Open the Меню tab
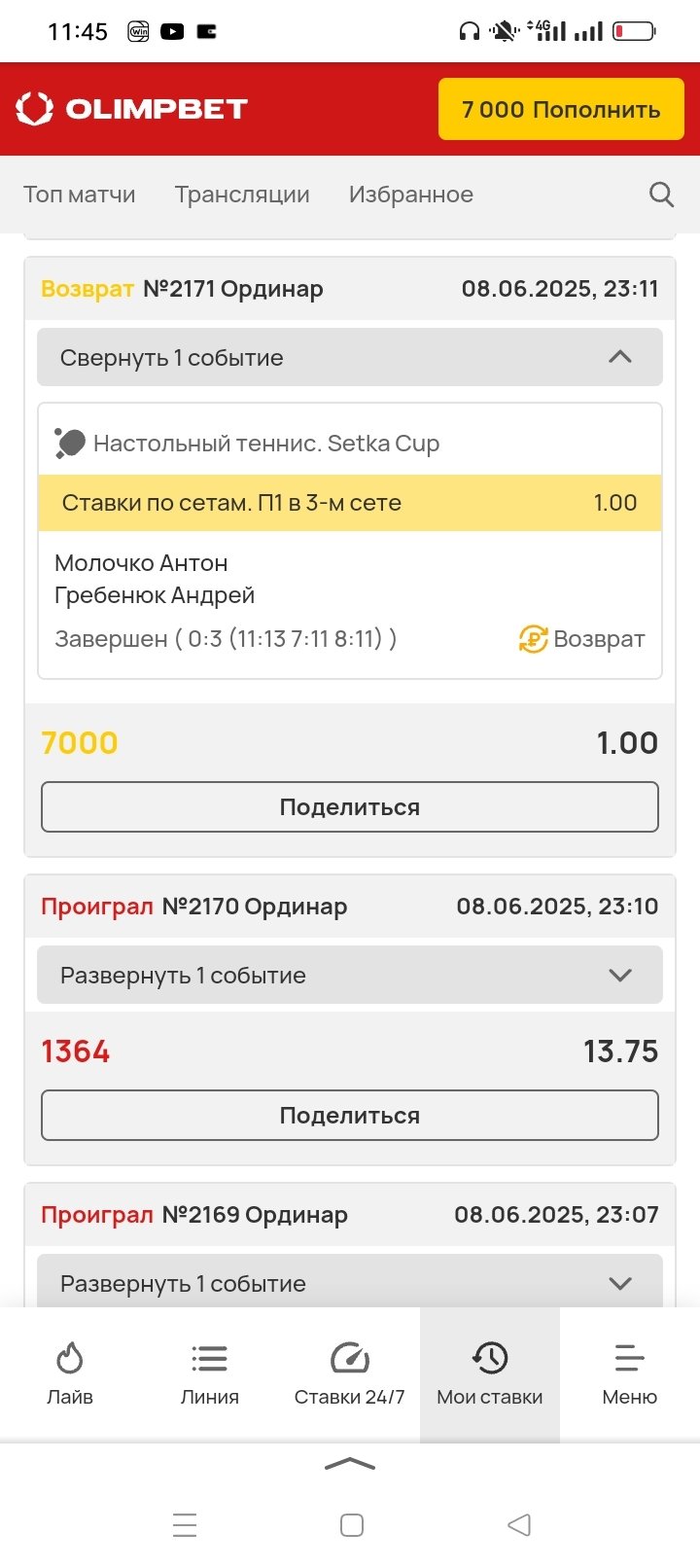 point(629,1373)
